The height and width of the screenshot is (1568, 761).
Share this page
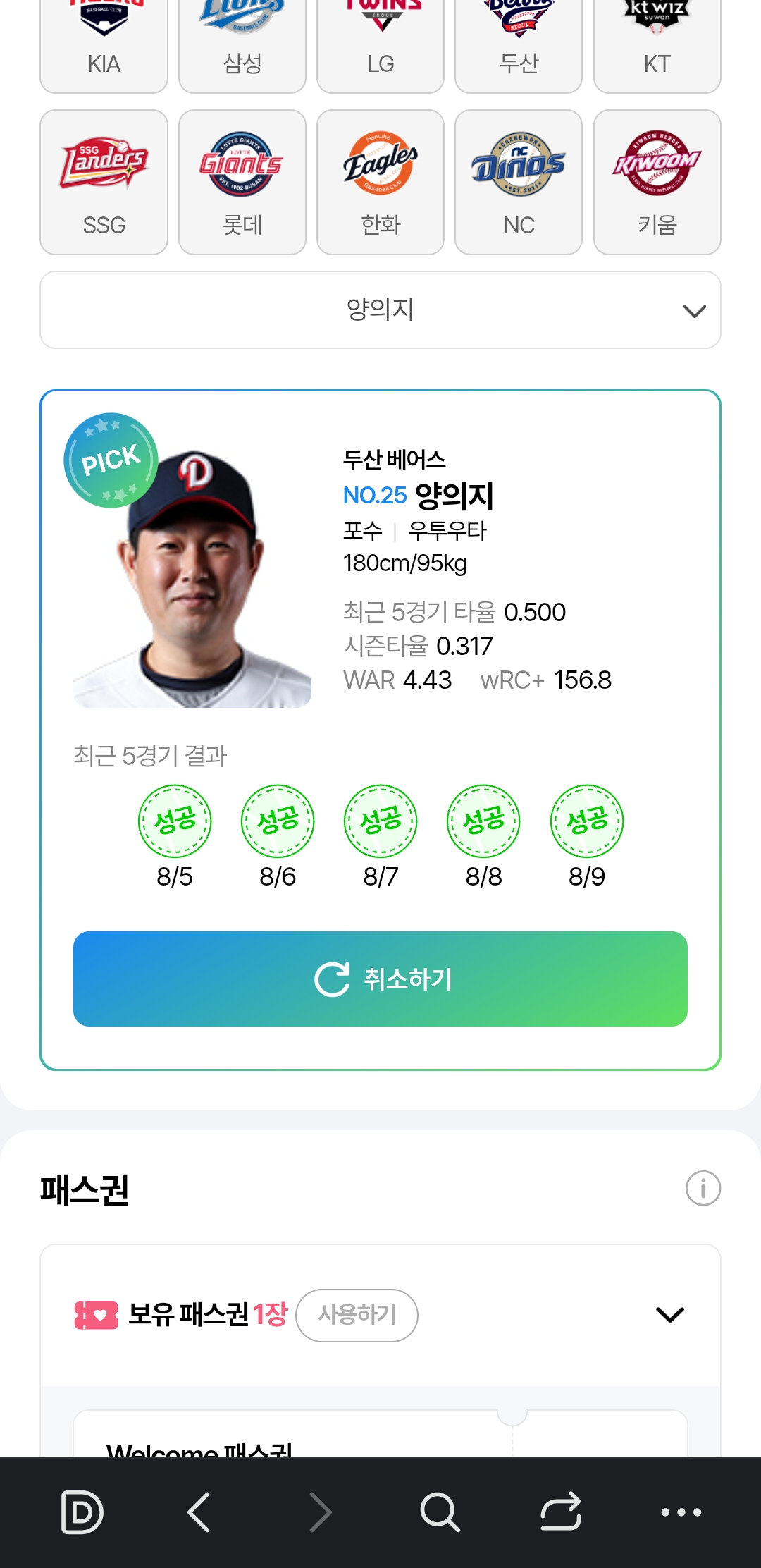[x=561, y=1512]
